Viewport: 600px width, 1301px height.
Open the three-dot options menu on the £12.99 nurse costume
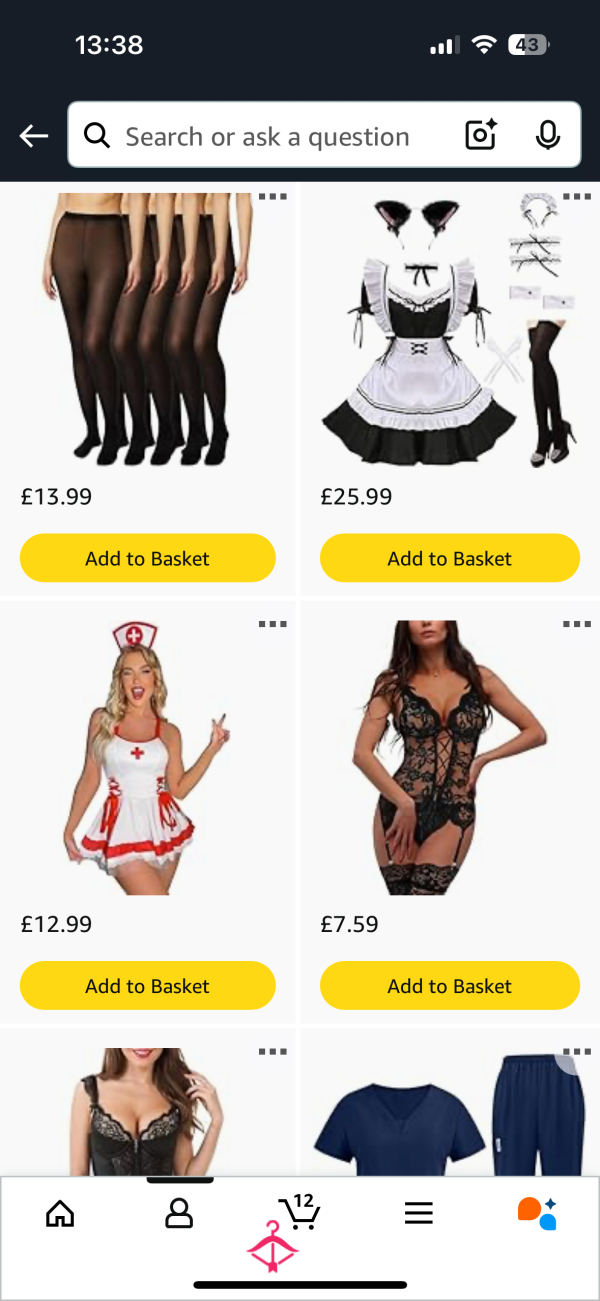[x=272, y=624]
